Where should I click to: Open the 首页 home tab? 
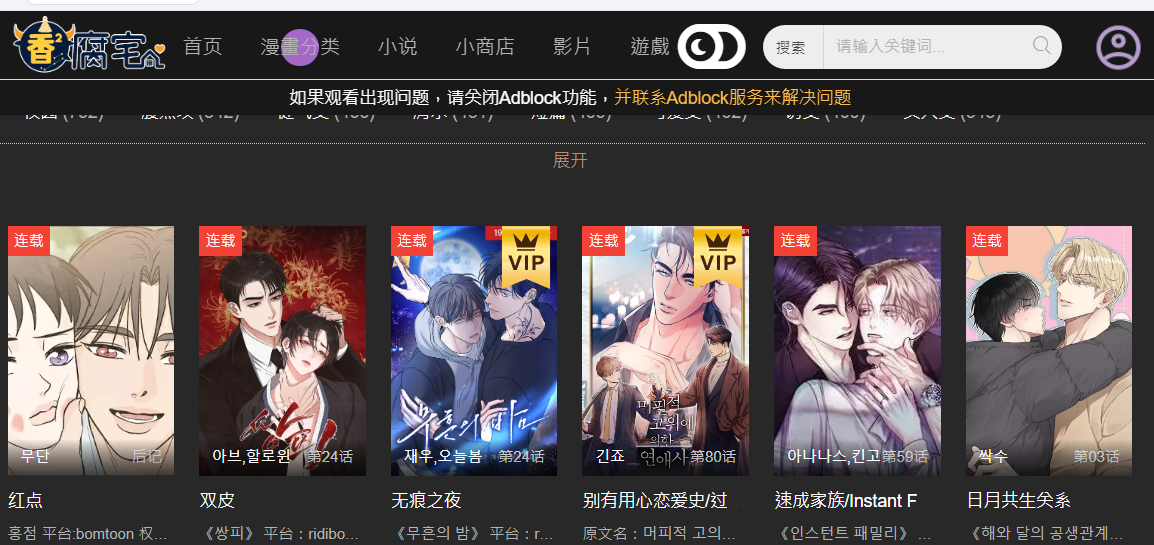coord(202,47)
